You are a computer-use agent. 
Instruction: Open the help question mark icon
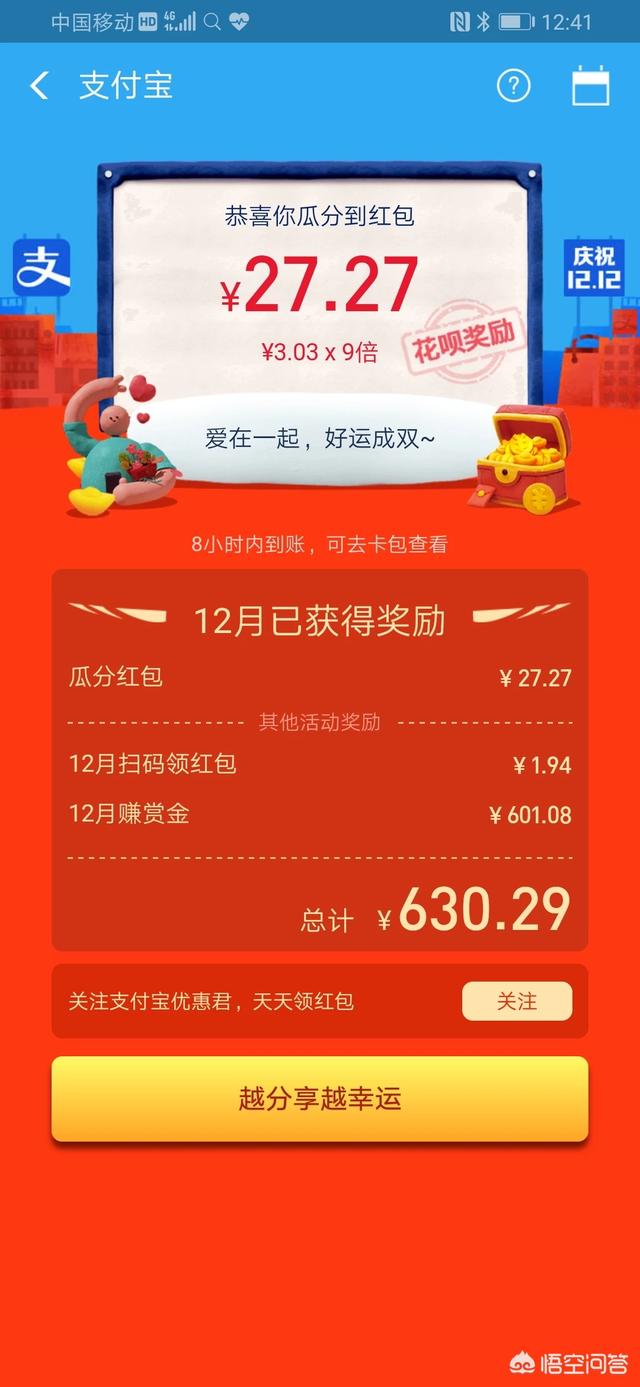click(513, 86)
